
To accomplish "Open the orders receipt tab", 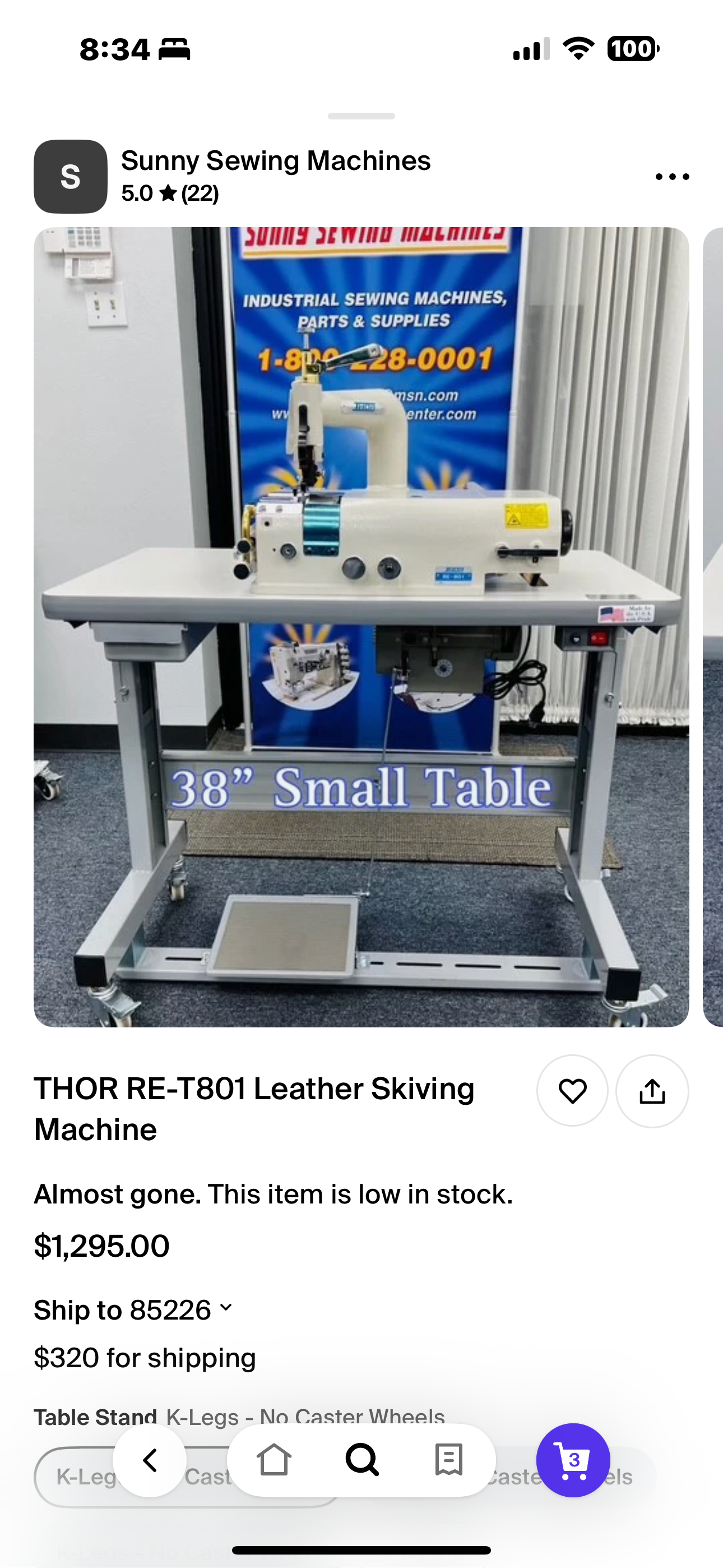I will click(x=449, y=1460).
